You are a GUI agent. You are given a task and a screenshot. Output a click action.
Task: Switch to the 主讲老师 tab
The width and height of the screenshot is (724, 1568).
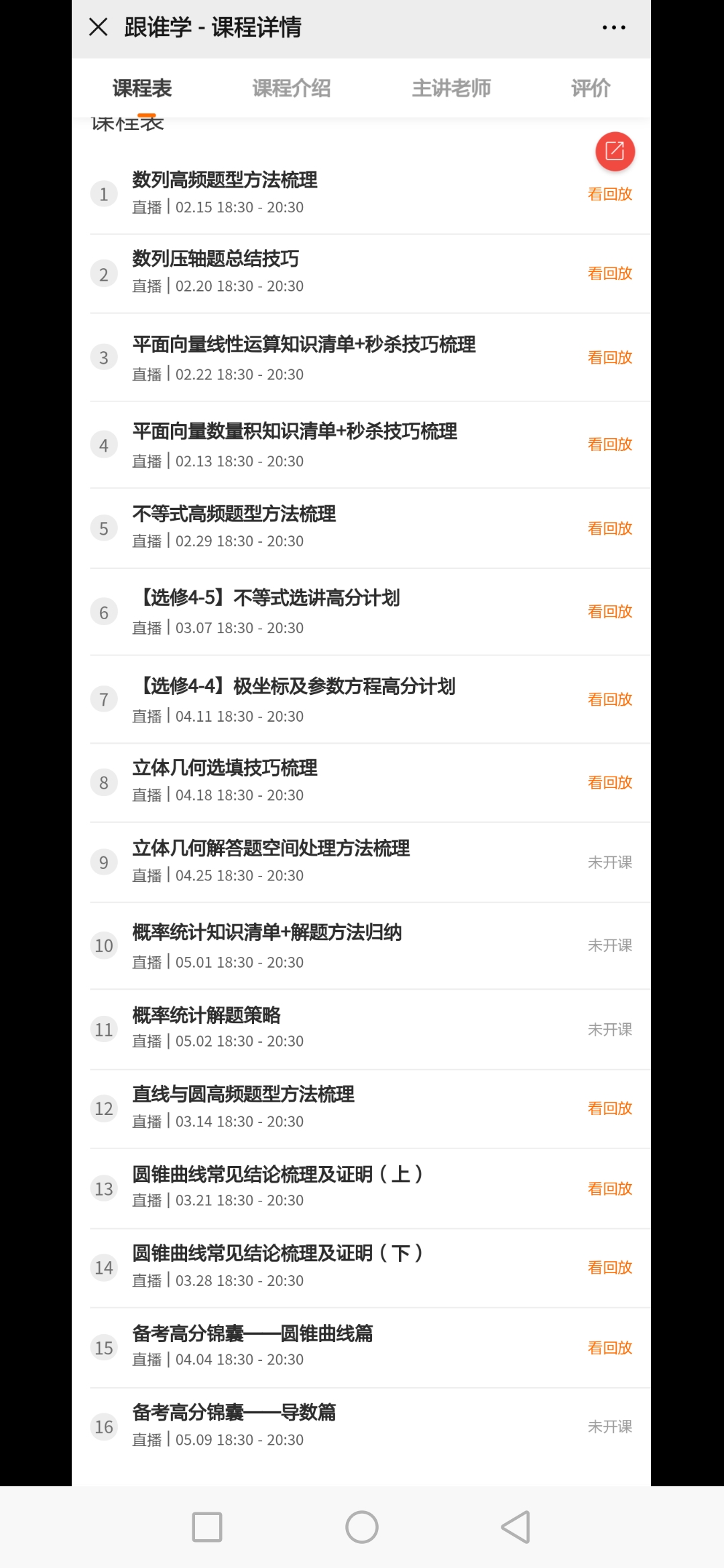tap(451, 88)
